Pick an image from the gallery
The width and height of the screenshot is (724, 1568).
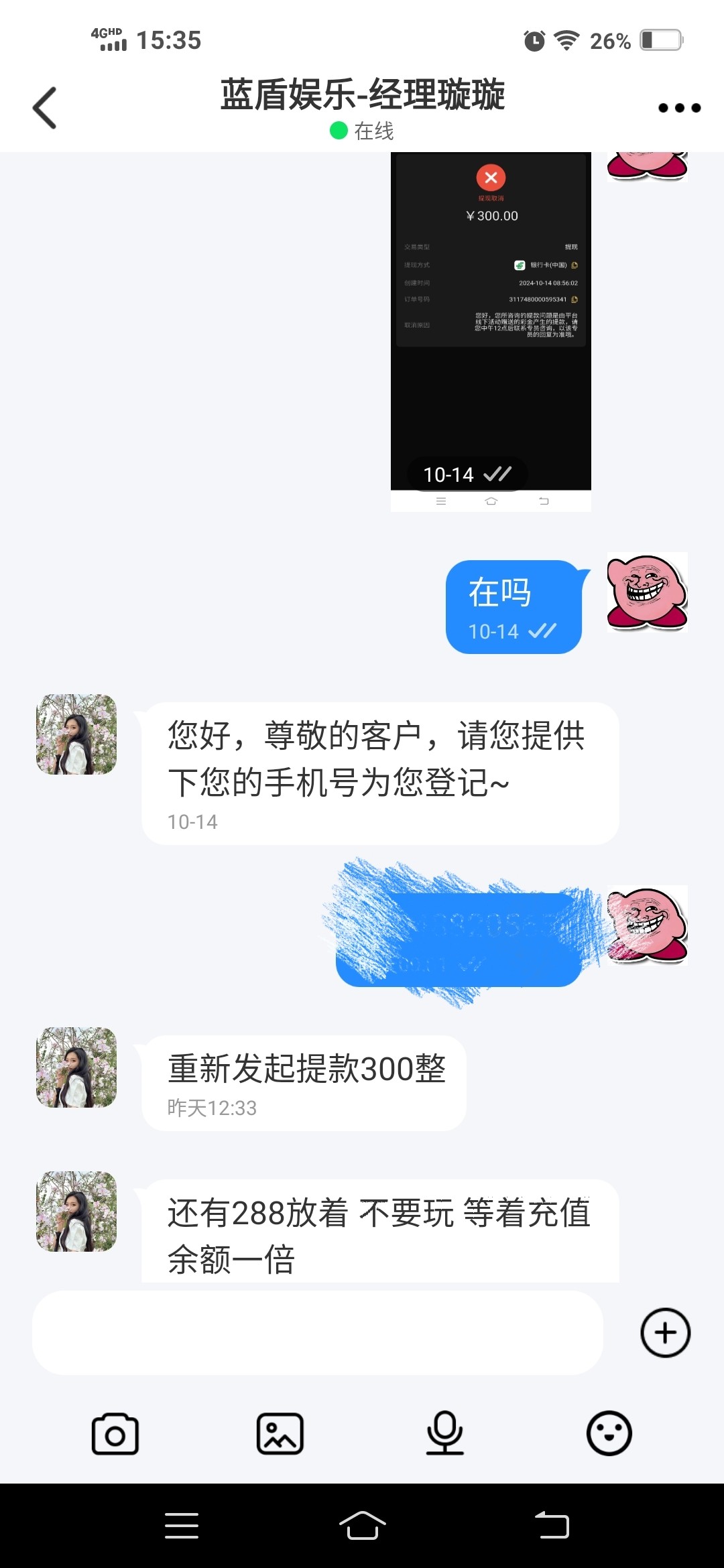(x=280, y=1434)
